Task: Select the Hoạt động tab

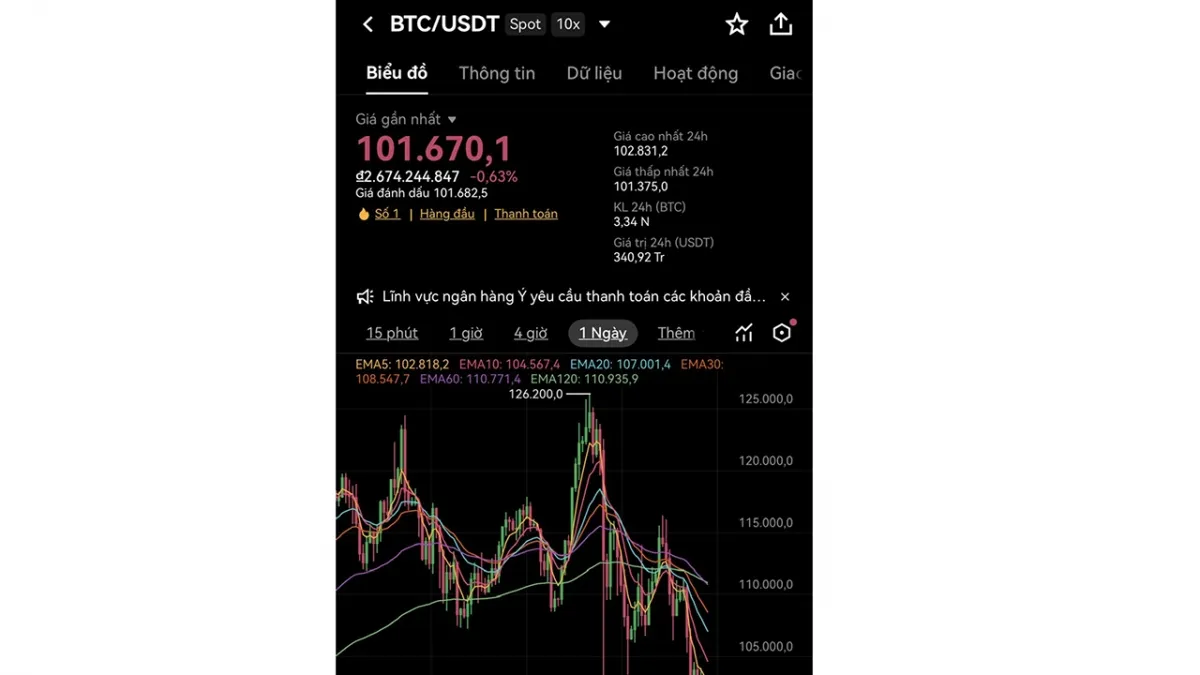Action: point(695,73)
